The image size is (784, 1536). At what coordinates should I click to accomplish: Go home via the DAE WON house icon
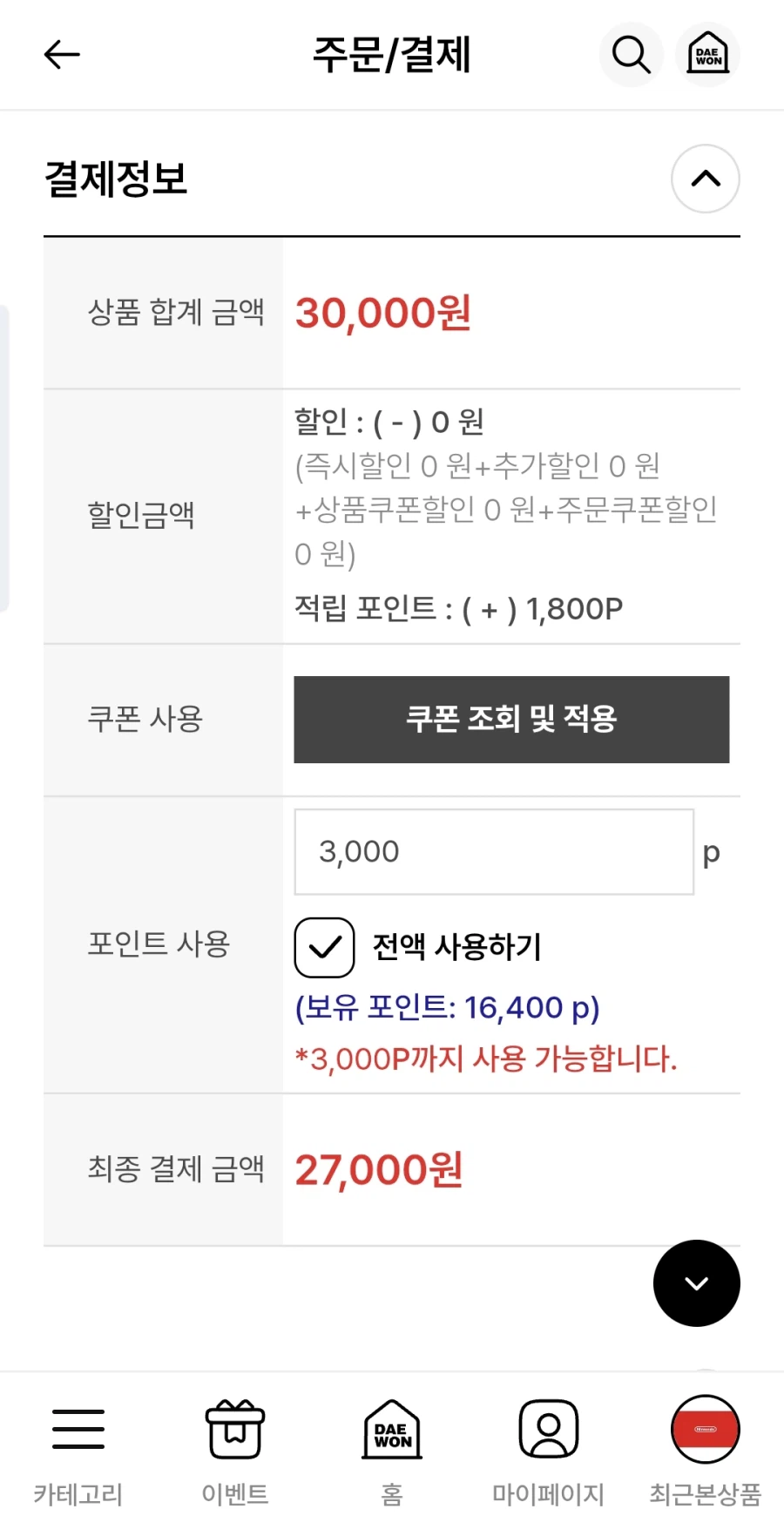pyautogui.click(x=391, y=1429)
